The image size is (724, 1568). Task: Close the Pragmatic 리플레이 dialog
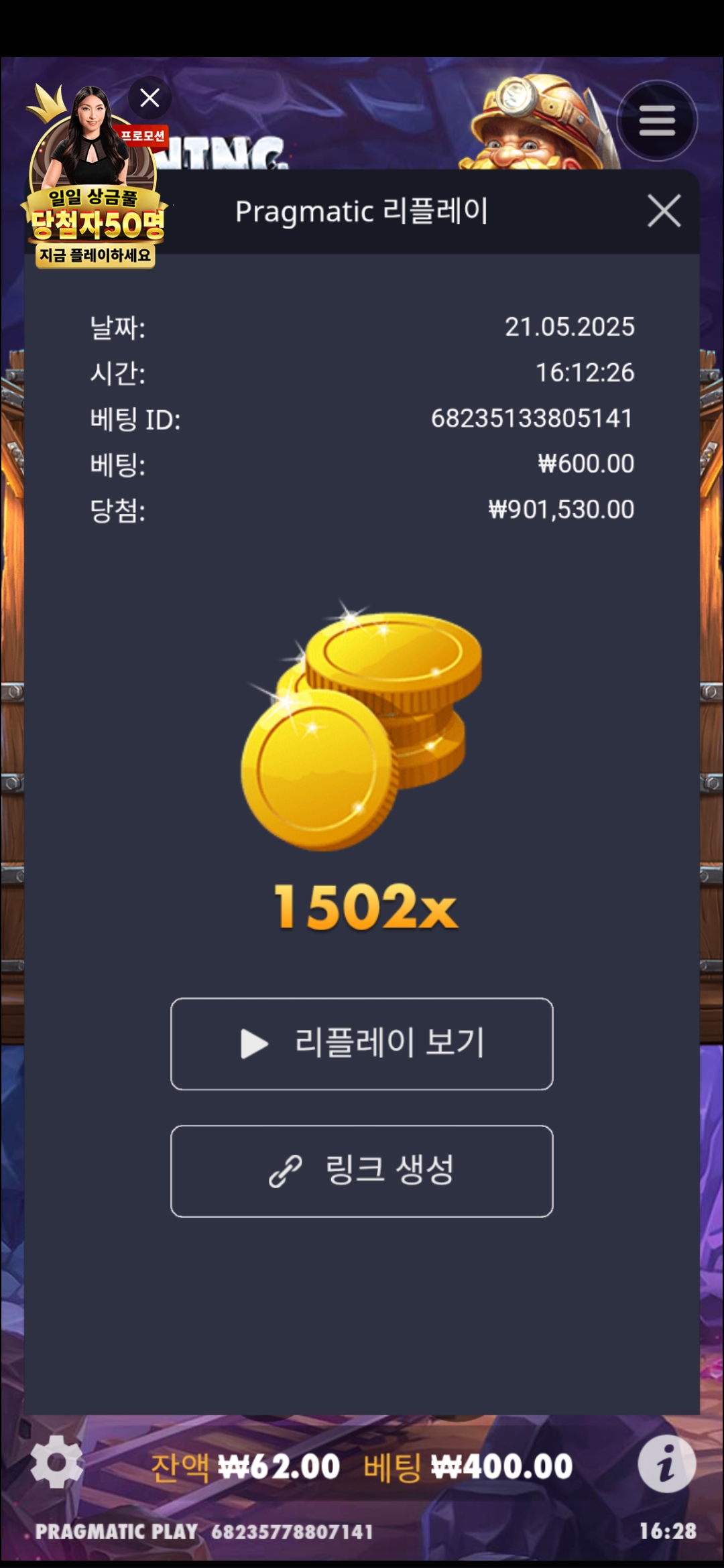[664, 211]
